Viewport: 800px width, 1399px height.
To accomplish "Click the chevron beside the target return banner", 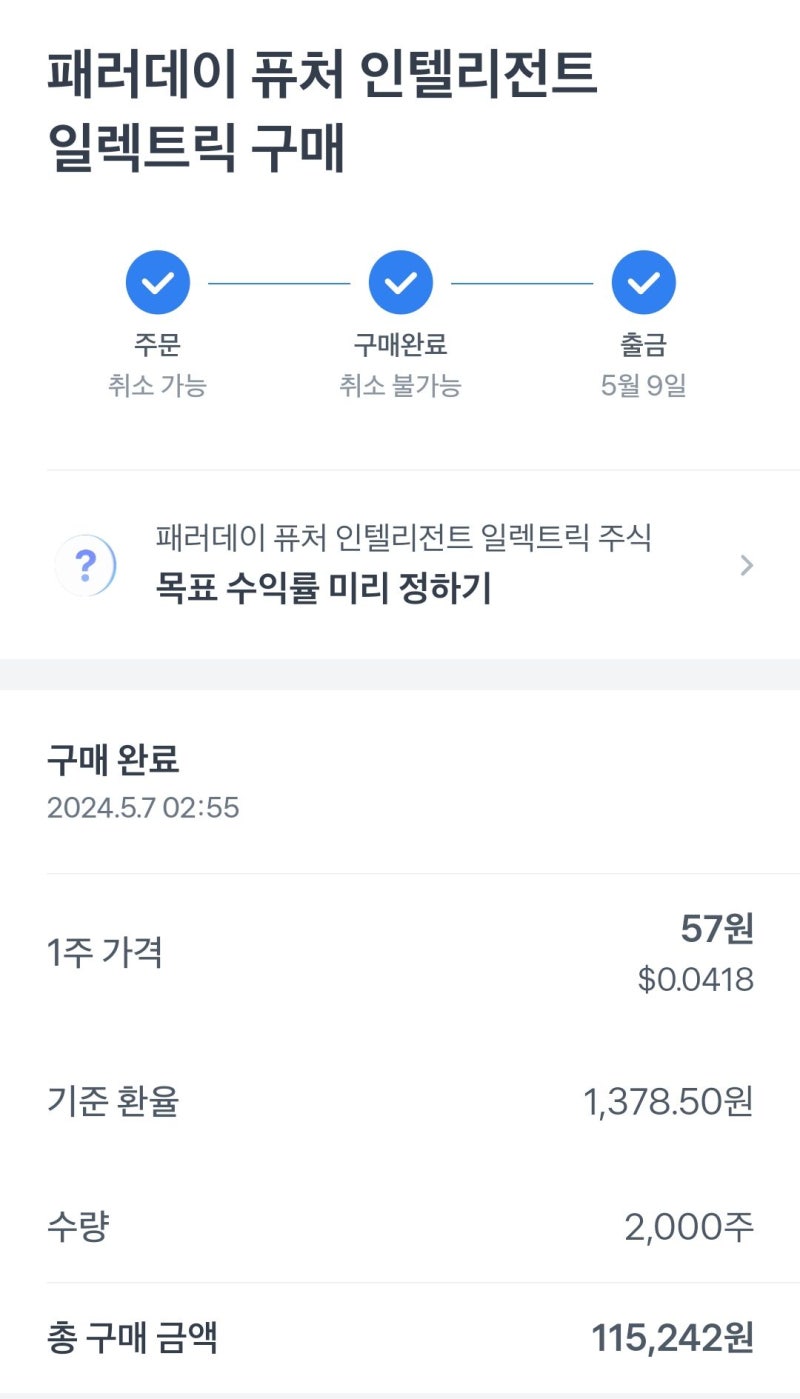I will [746, 565].
